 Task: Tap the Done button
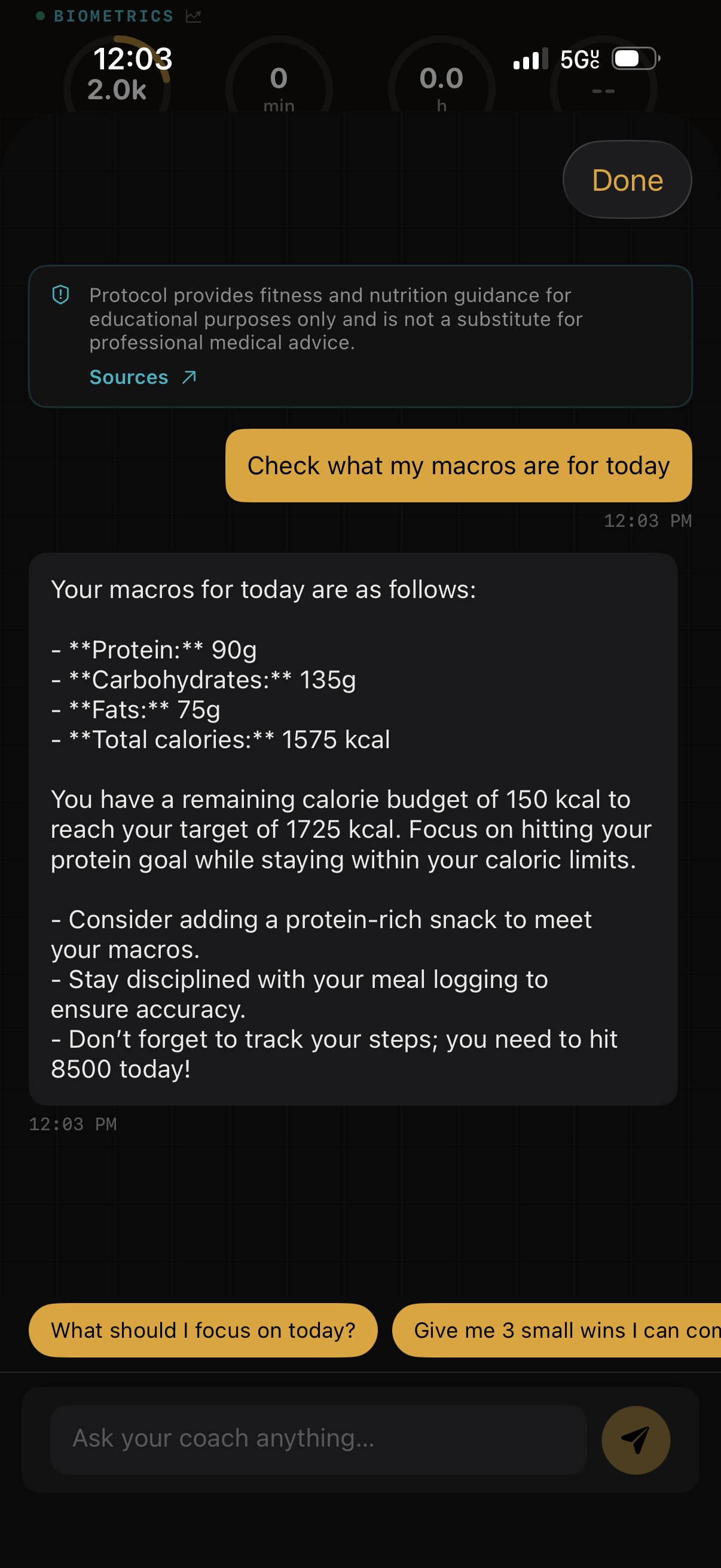click(x=627, y=180)
